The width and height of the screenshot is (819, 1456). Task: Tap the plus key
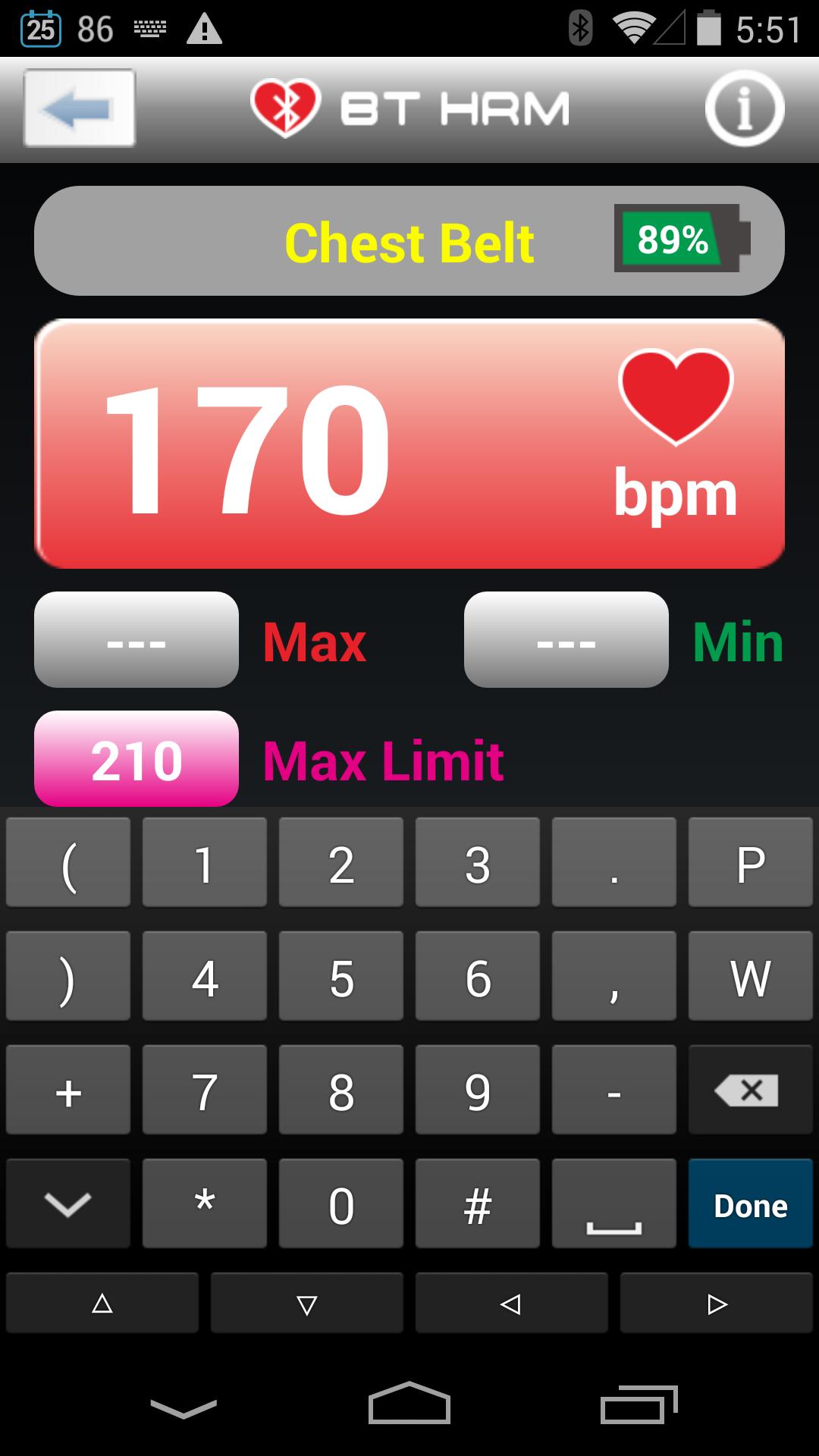coord(68,1090)
